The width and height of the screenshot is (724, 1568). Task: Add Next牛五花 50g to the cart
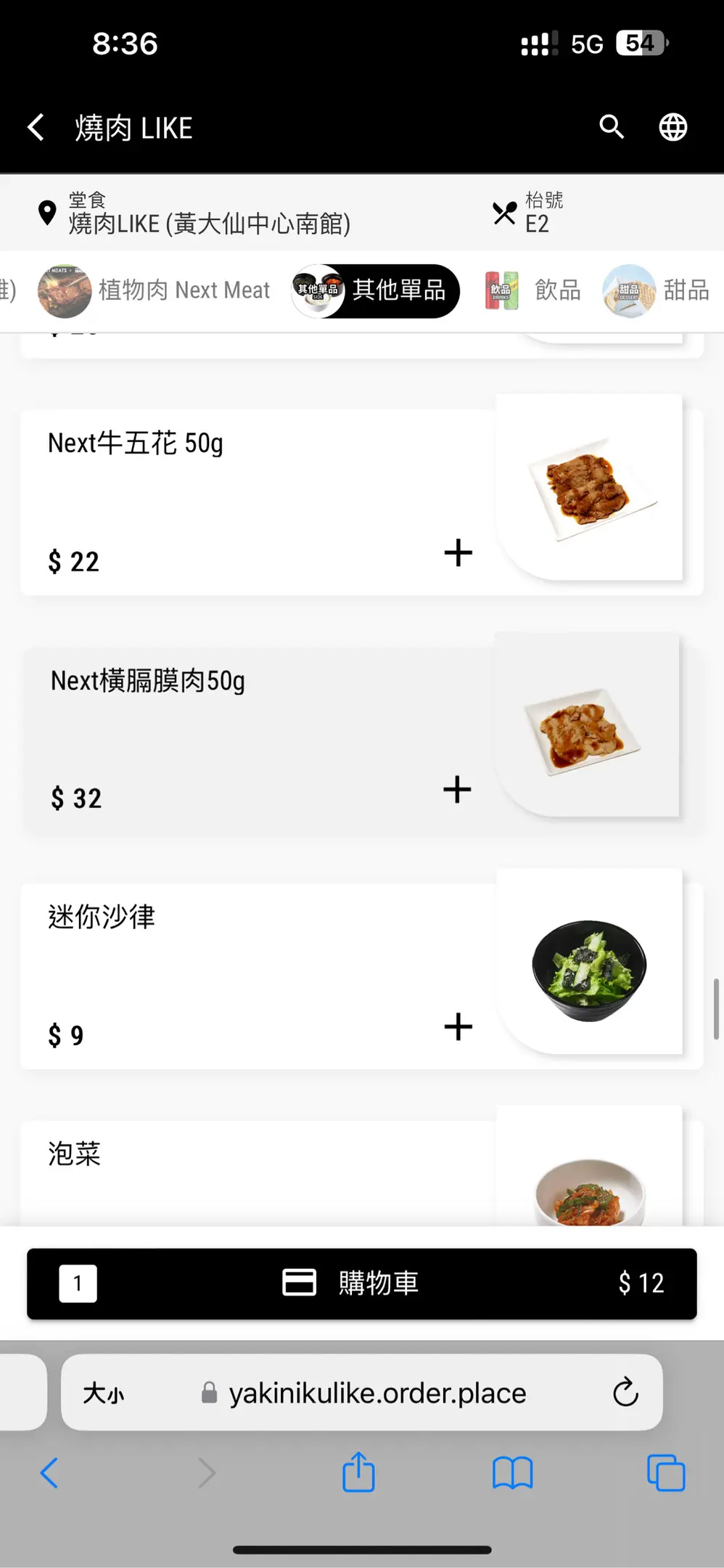point(458,553)
